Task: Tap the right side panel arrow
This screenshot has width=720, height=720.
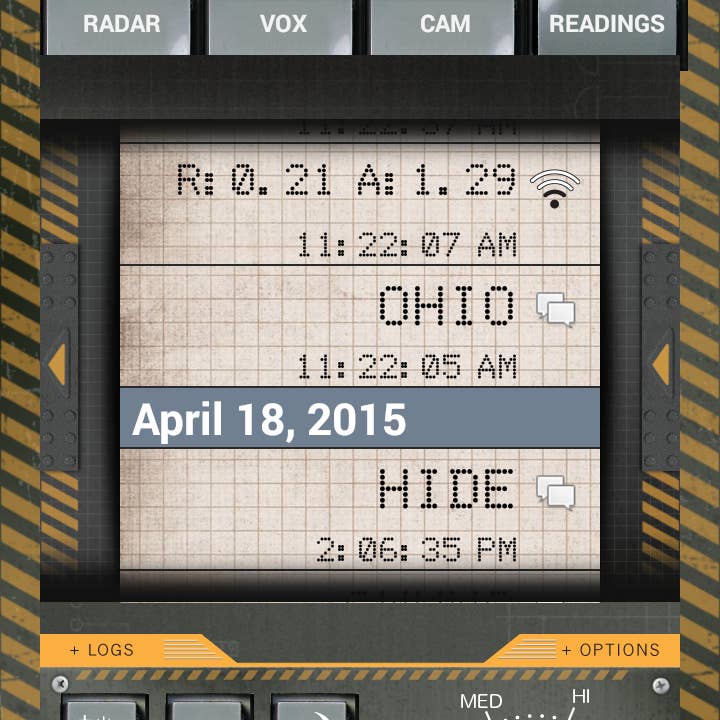Action: (x=661, y=365)
